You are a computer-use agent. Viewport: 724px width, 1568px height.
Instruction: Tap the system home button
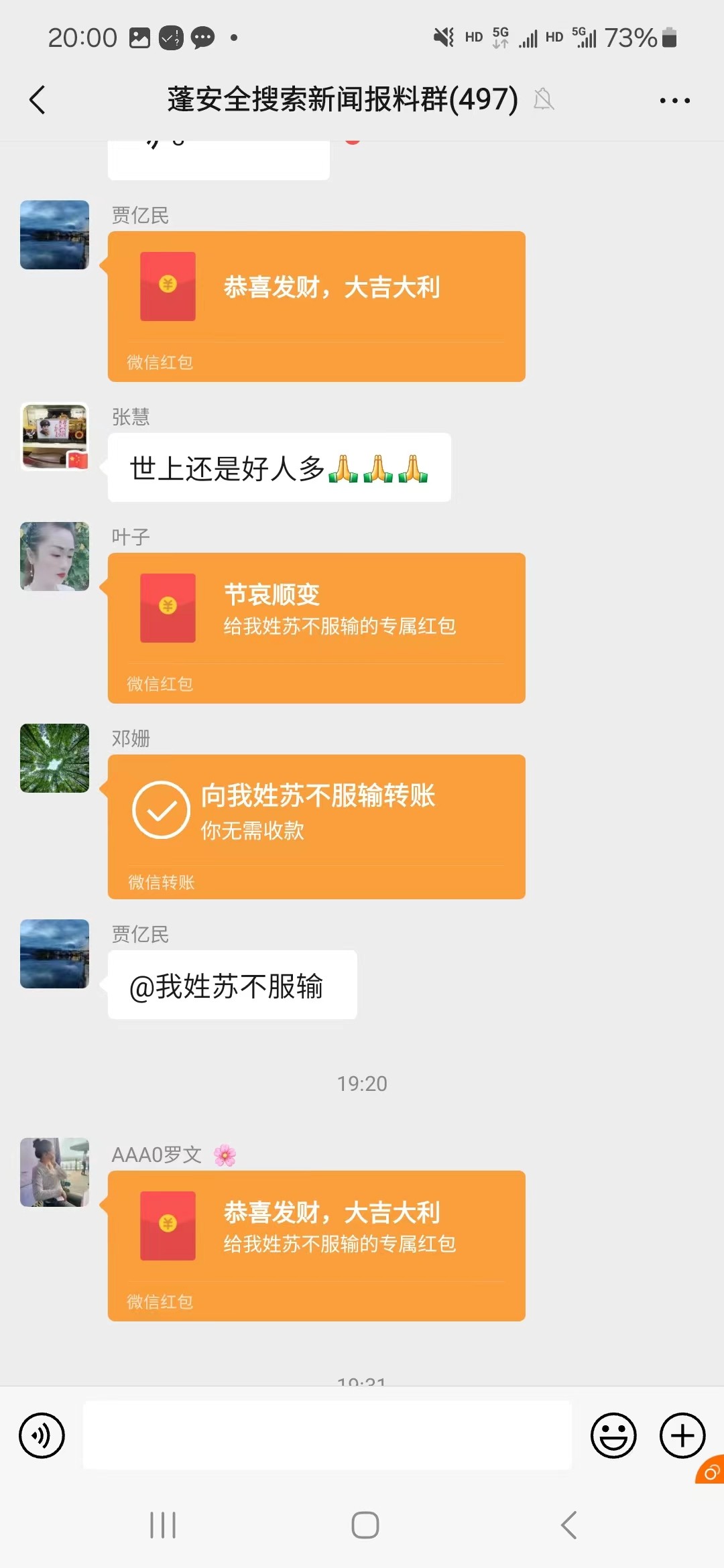point(365,1525)
